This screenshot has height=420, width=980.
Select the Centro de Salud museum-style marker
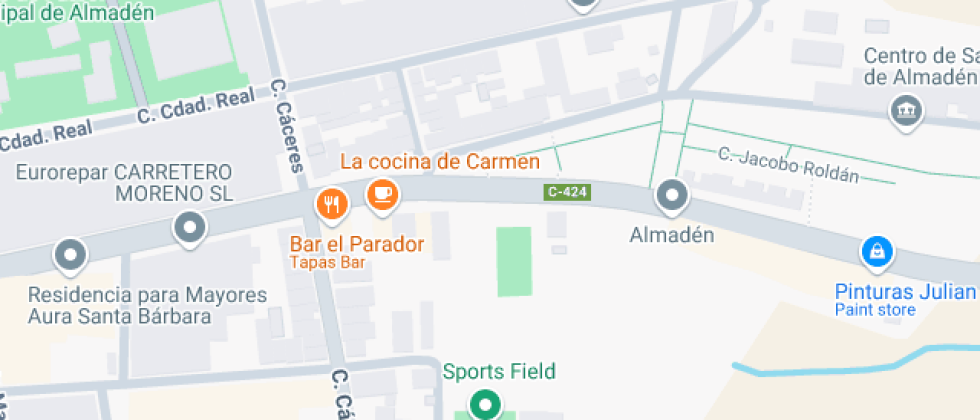906,110
